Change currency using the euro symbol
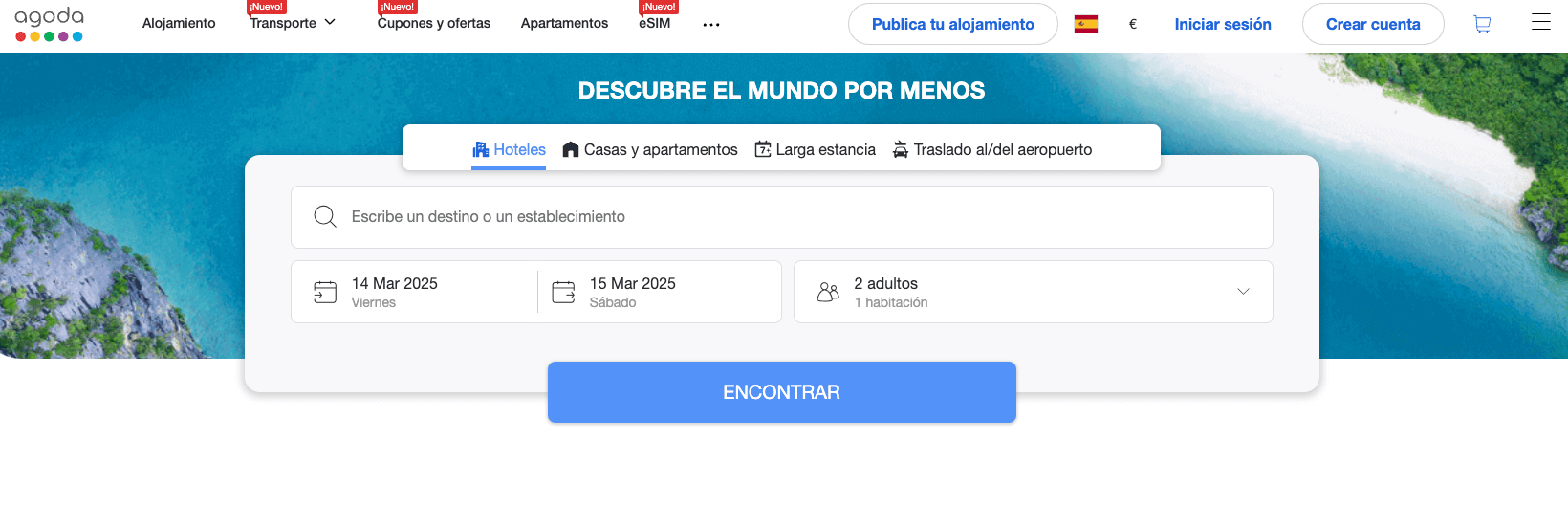Screen dimensions: 1568x507 coord(1133,24)
